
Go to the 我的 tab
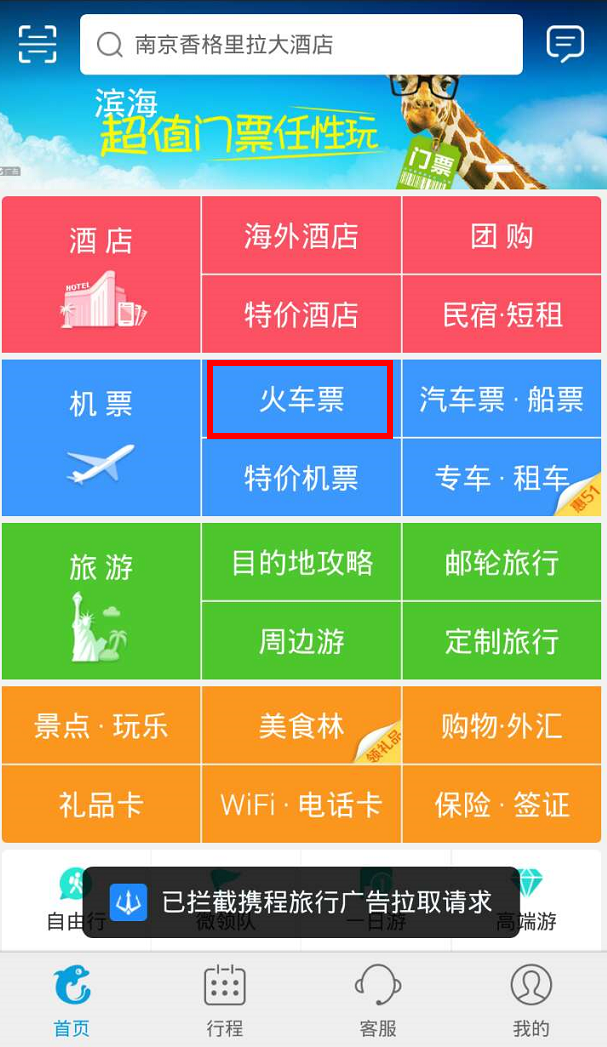(x=531, y=1000)
